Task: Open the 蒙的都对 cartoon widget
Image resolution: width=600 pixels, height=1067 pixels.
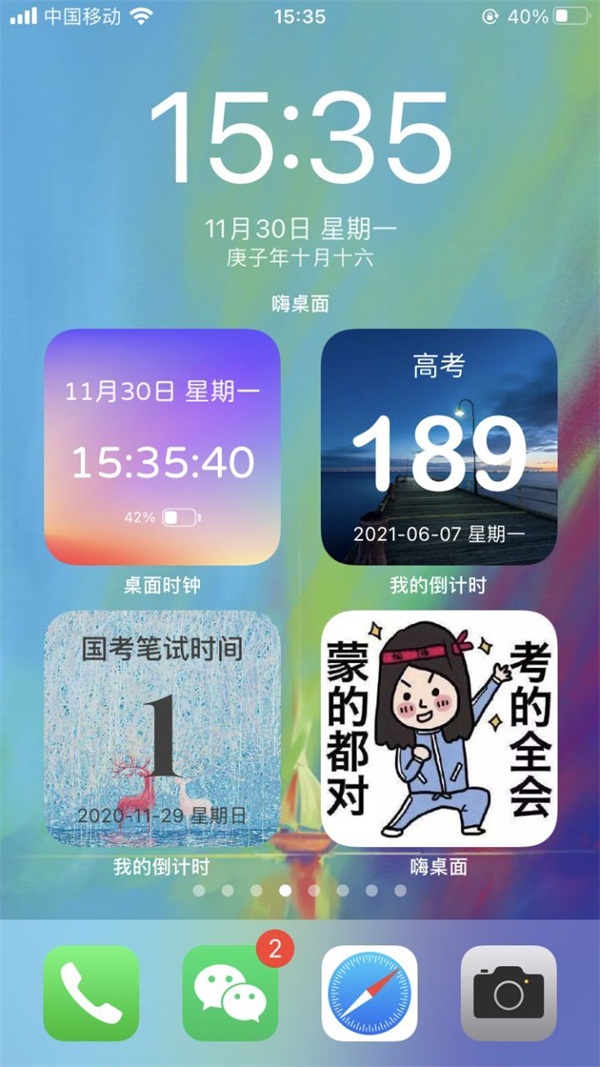Action: [x=438, y=728]
